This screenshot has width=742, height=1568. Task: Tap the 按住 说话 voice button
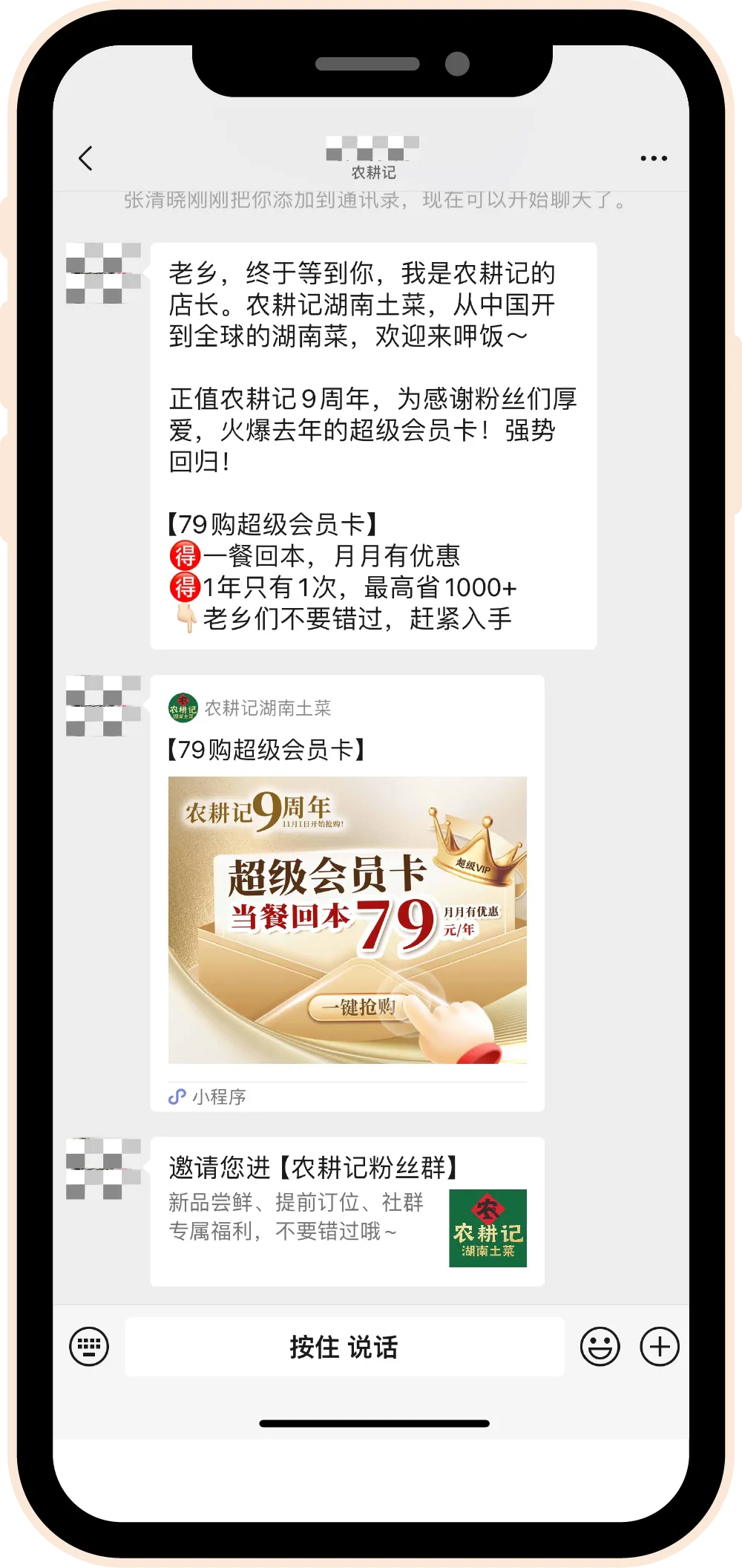[344, 1346]
